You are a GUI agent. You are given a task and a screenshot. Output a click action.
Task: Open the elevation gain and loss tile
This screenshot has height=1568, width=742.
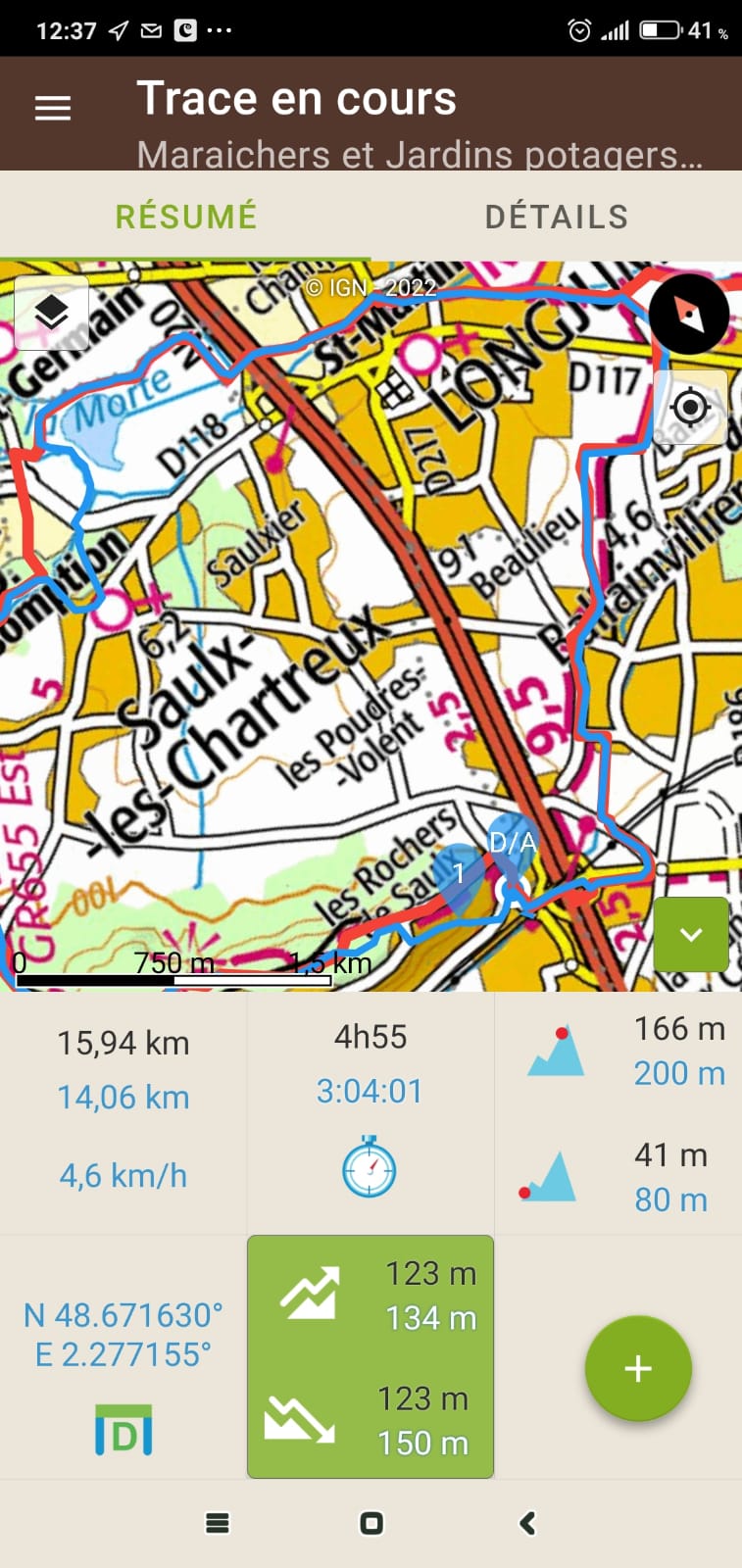371,1356
